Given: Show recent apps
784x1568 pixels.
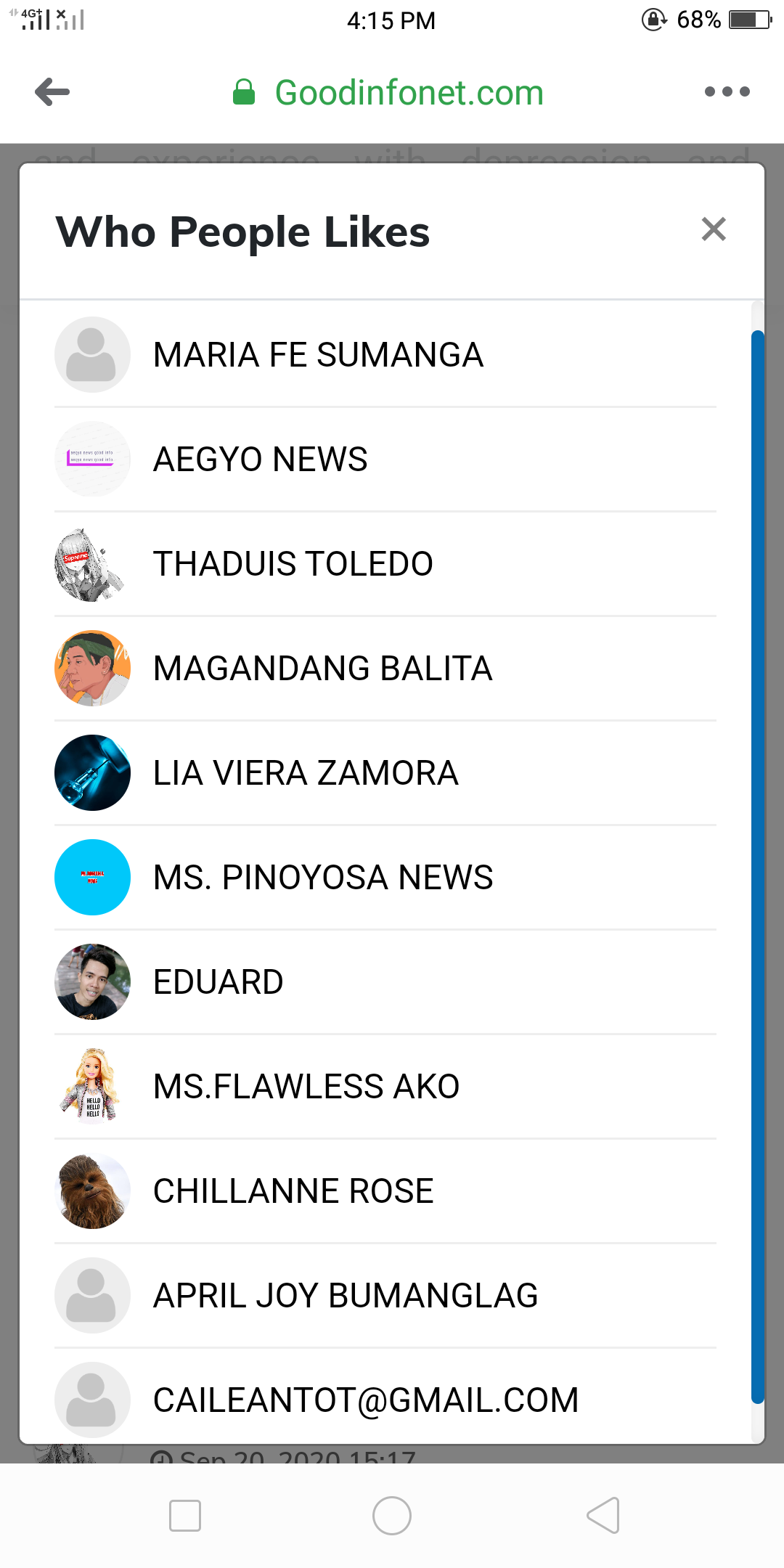Looking at the screenshot, I should click(x=185, y=1516).
